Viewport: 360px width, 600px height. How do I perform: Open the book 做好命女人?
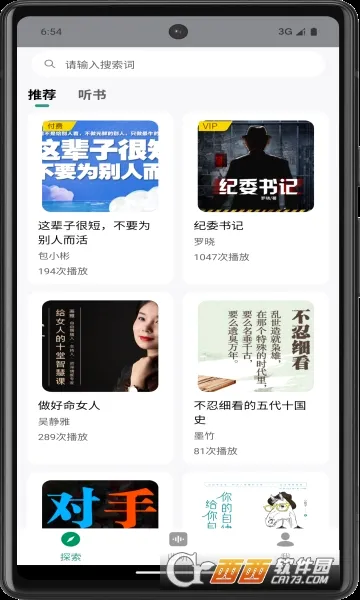click(100, 378)
